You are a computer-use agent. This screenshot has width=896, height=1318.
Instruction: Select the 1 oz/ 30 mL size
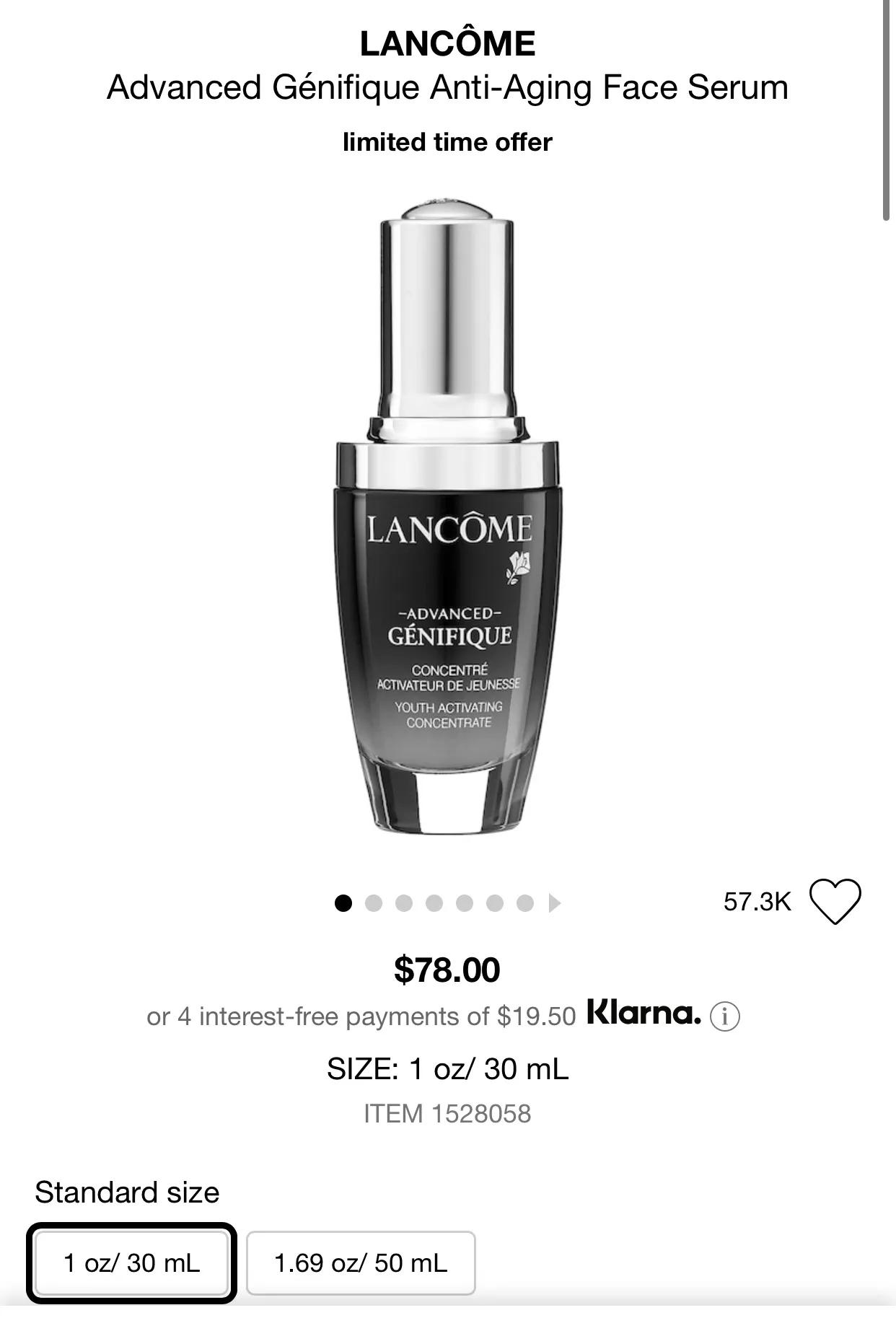click(132, 1263)
